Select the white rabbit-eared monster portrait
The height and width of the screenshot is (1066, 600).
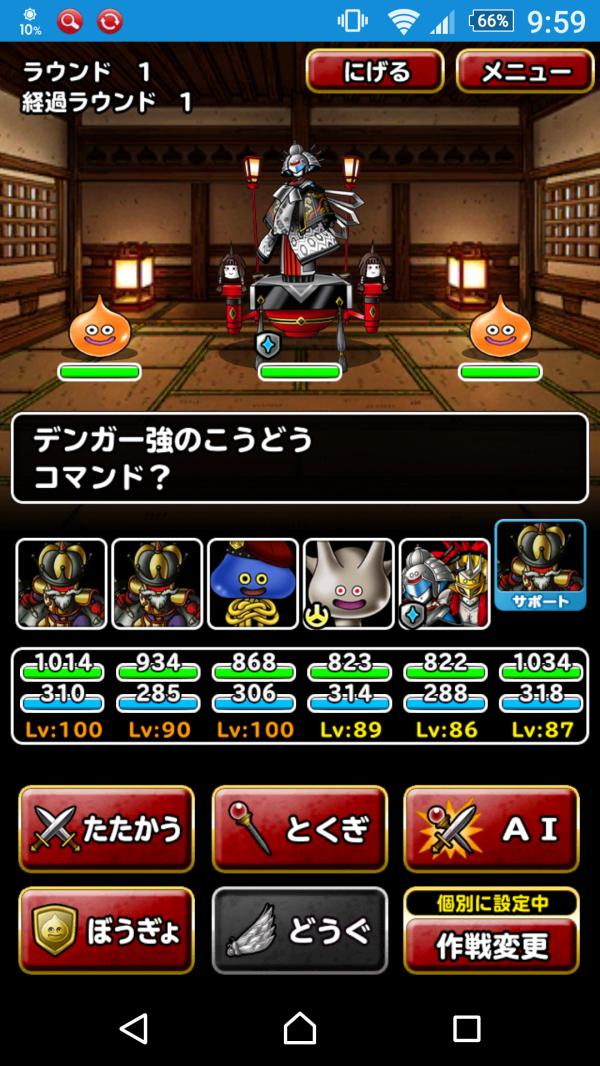[349, 584]
